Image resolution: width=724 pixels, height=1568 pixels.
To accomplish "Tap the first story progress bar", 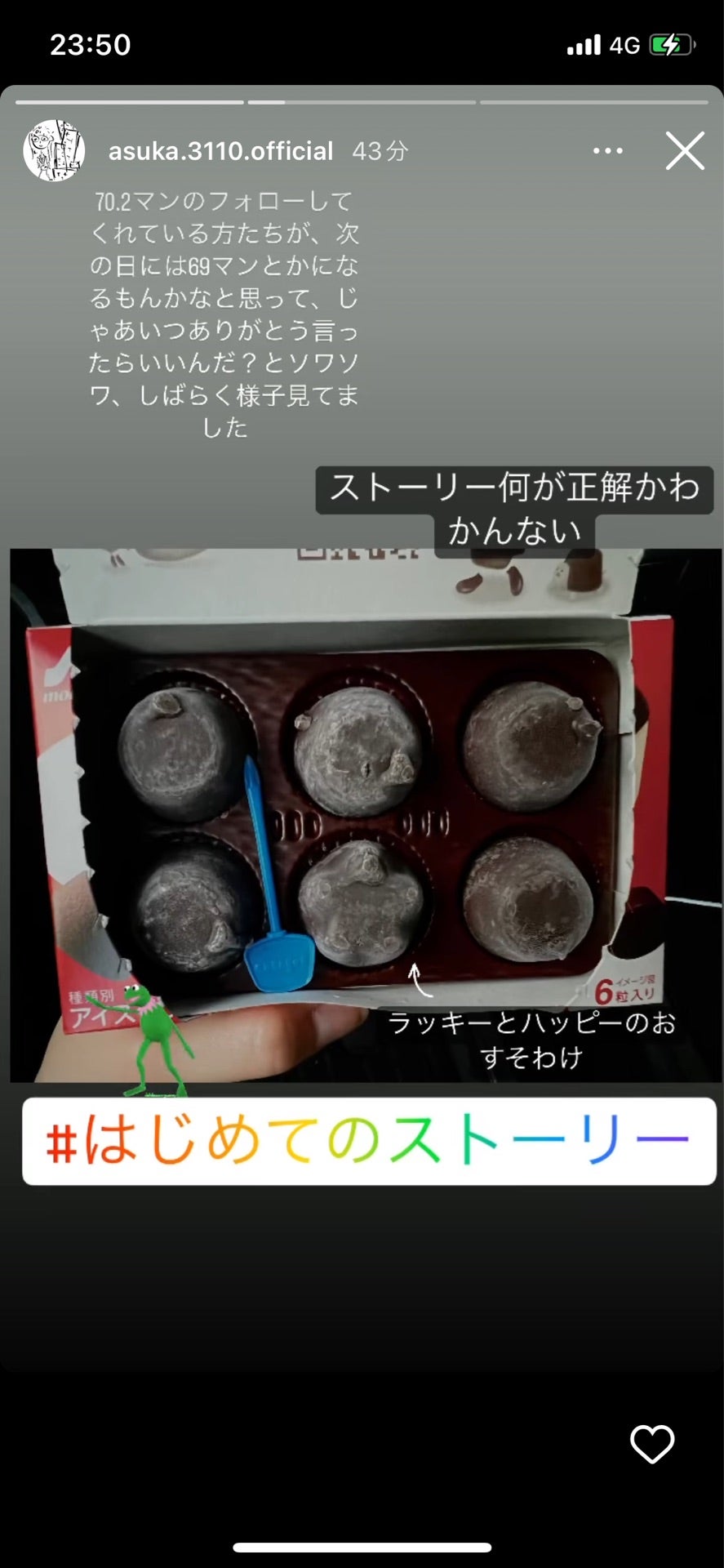I will pyautogui.click(x=131, y=101).
